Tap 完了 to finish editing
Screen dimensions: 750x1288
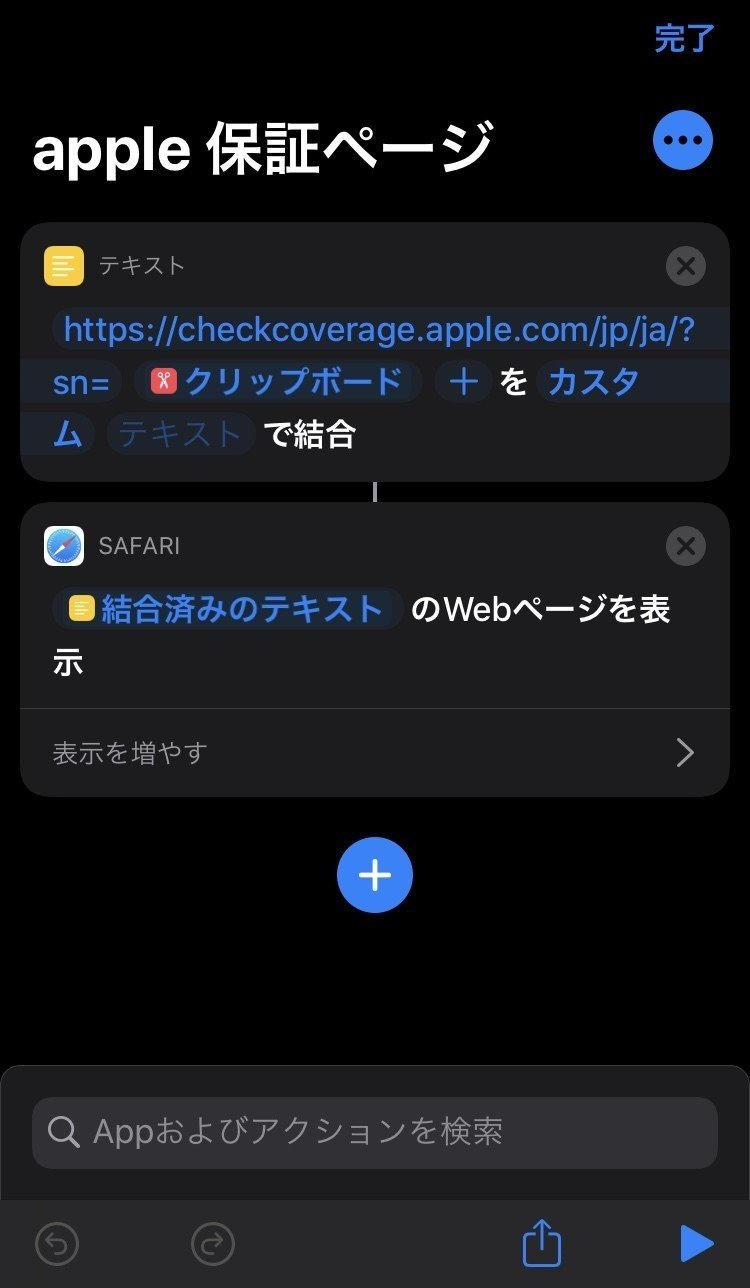coord(683,39)
